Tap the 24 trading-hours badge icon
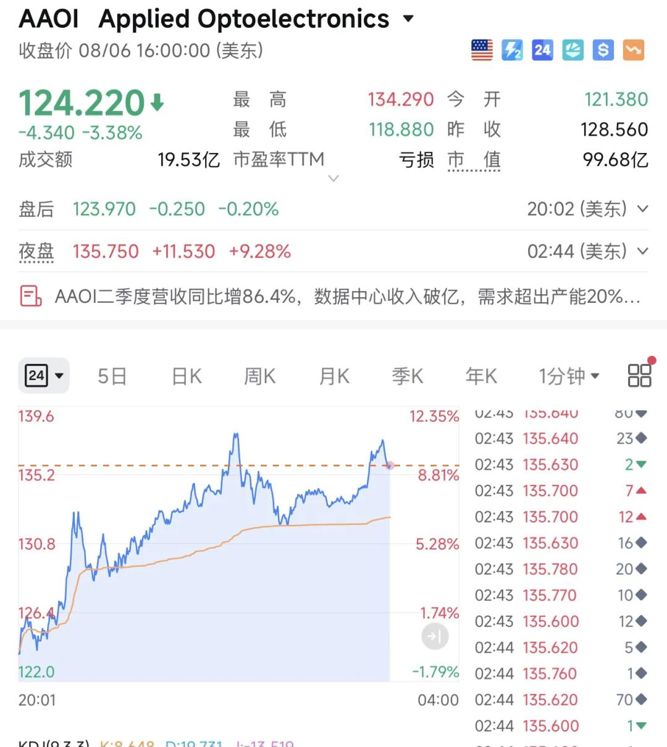 (542, 50)
